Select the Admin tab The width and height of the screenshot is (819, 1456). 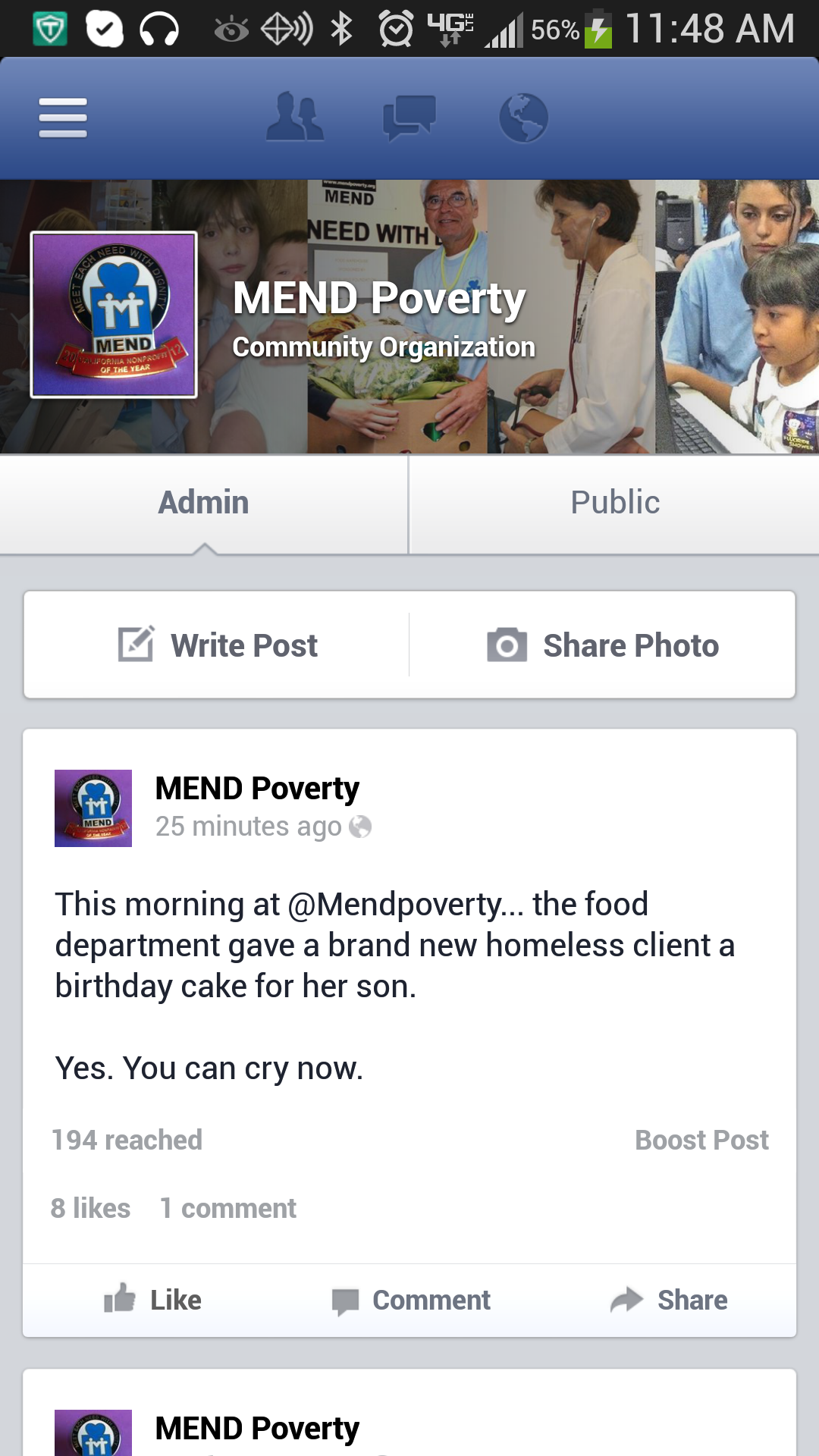[x=203, y=503]
